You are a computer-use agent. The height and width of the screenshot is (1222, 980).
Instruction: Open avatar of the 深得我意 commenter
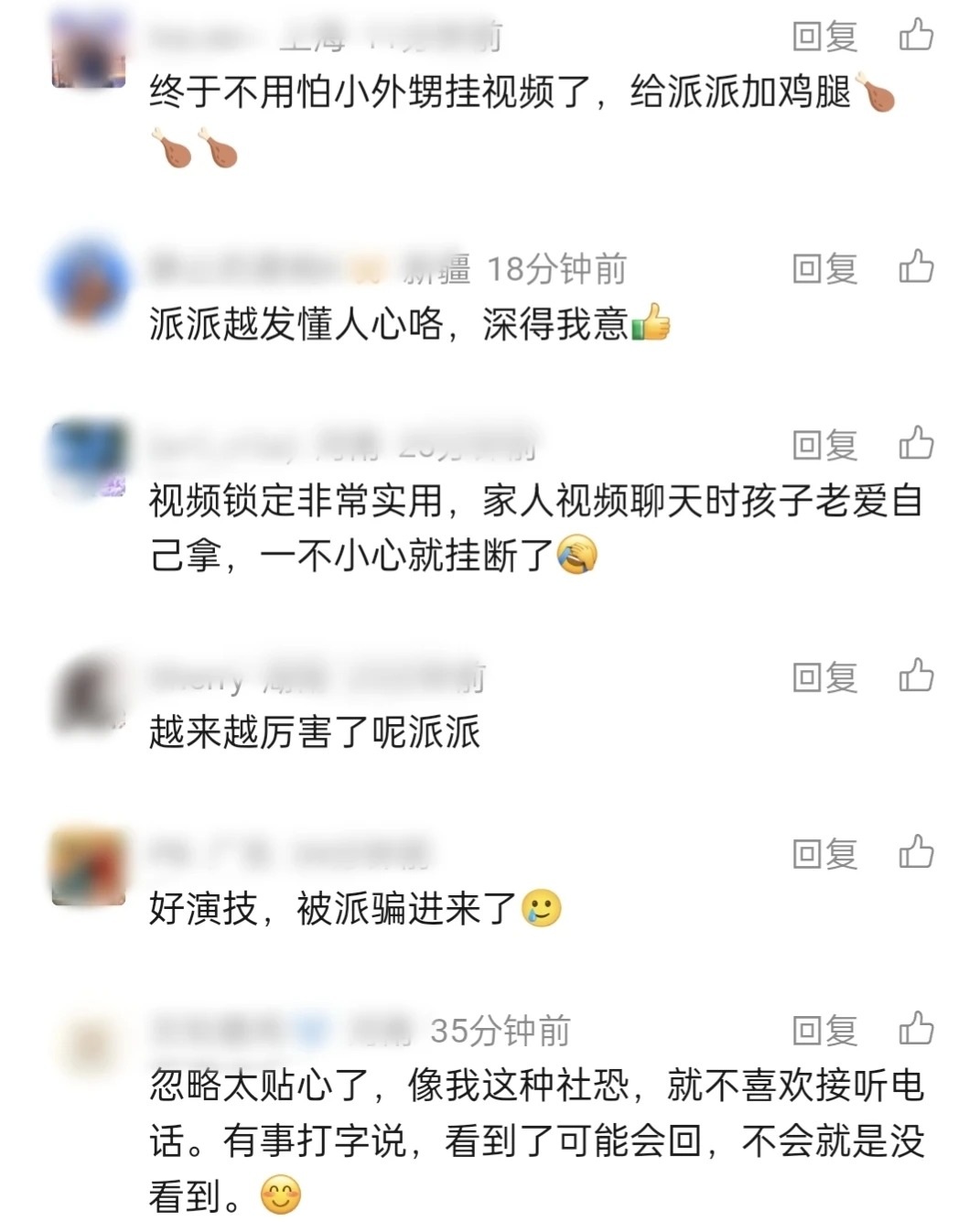click(89, 280)
